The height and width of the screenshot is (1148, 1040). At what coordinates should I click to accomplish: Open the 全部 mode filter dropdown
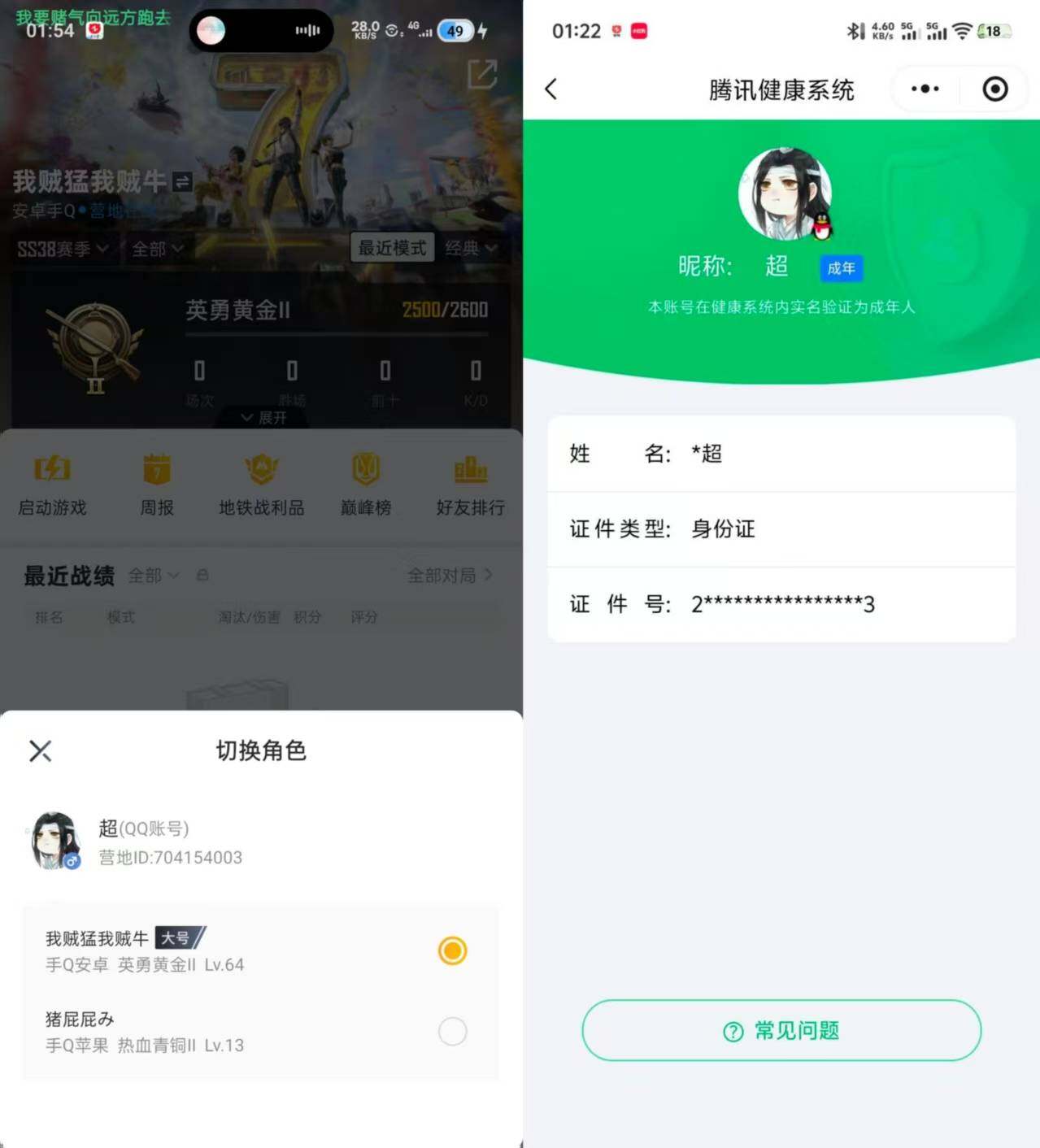pyautogui.click(x=158, y=249)
